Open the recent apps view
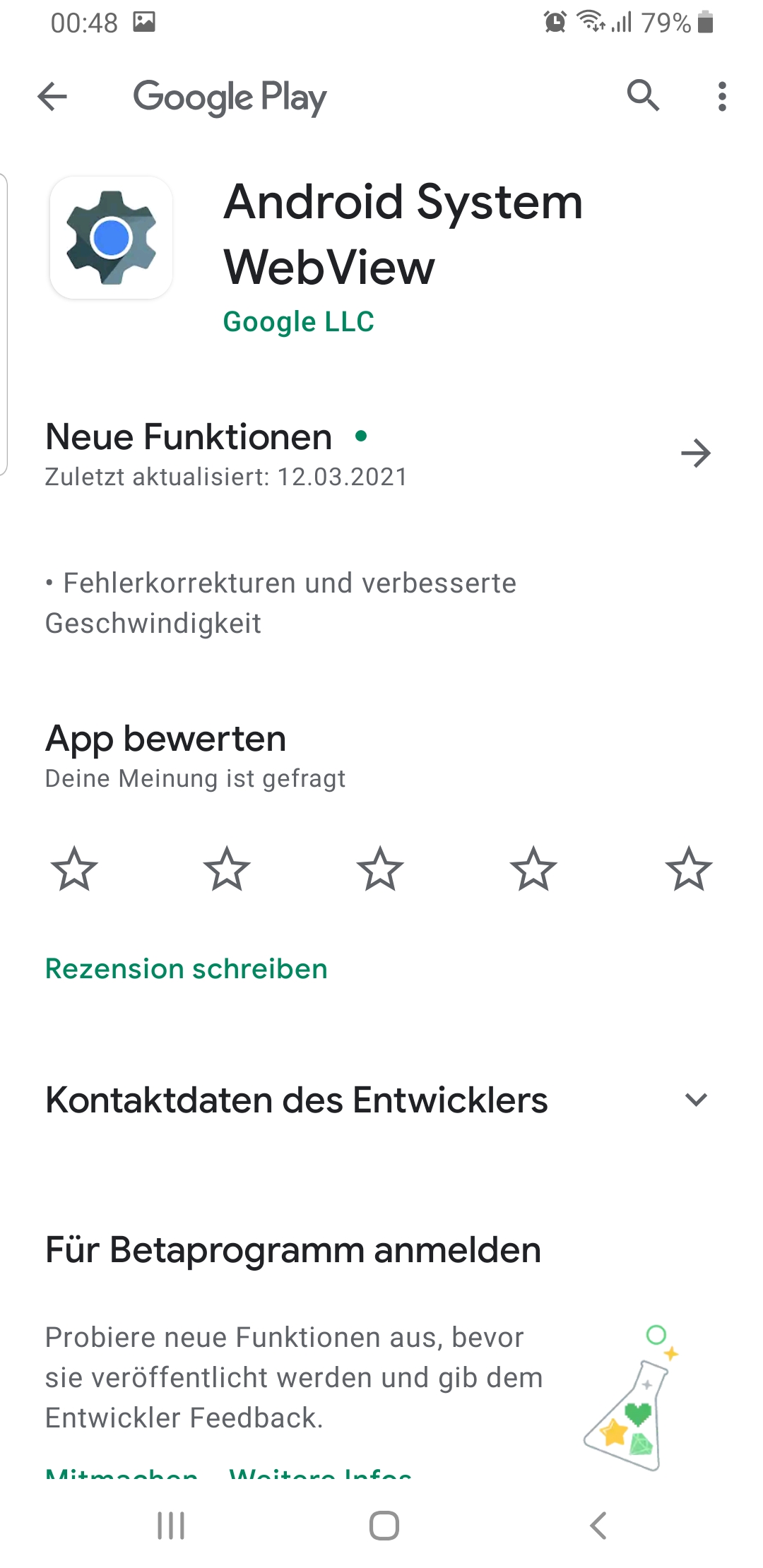Screen dimensions: 763x1568 171,1526
